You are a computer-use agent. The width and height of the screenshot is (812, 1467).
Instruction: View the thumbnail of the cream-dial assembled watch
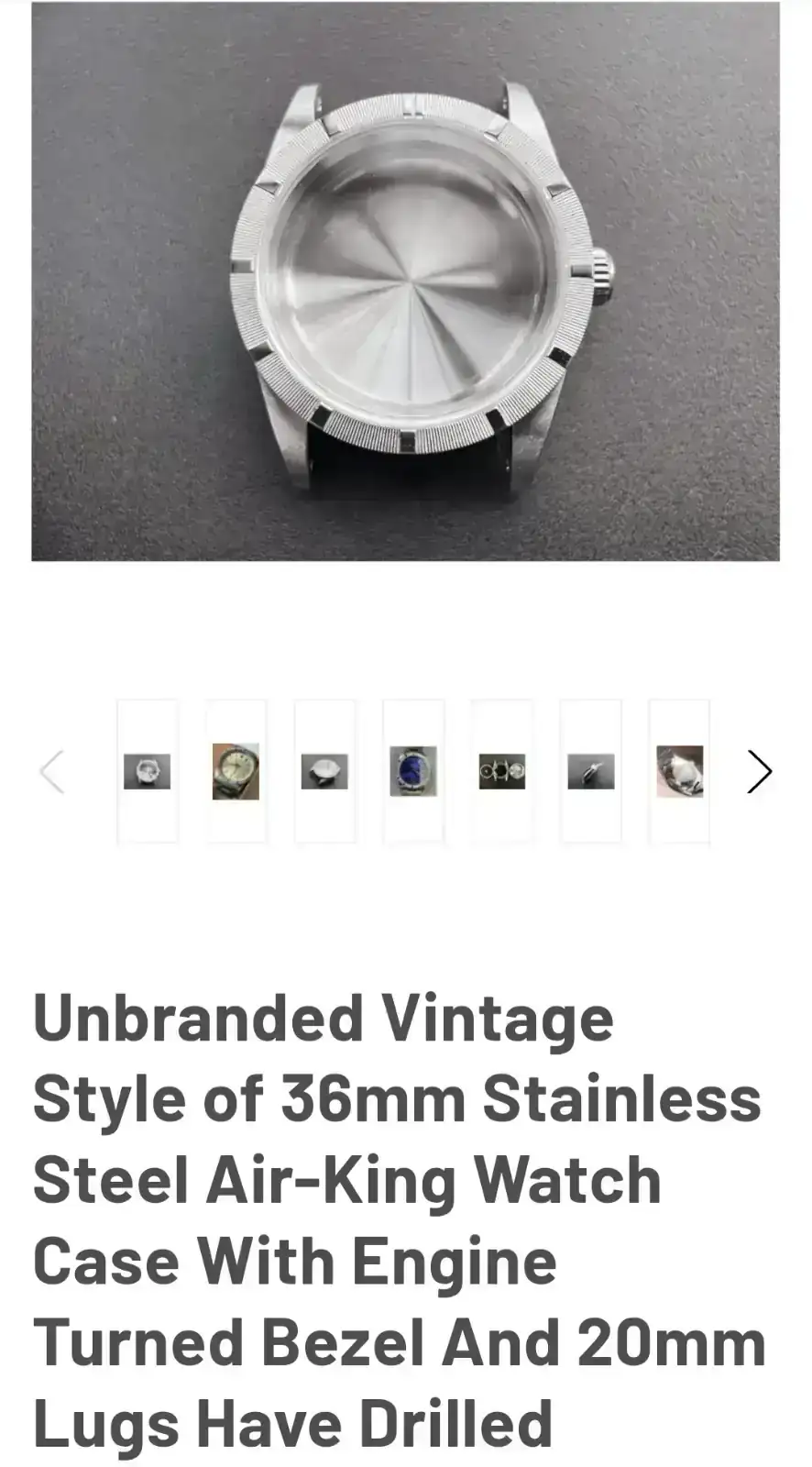[x=236, y=771]
